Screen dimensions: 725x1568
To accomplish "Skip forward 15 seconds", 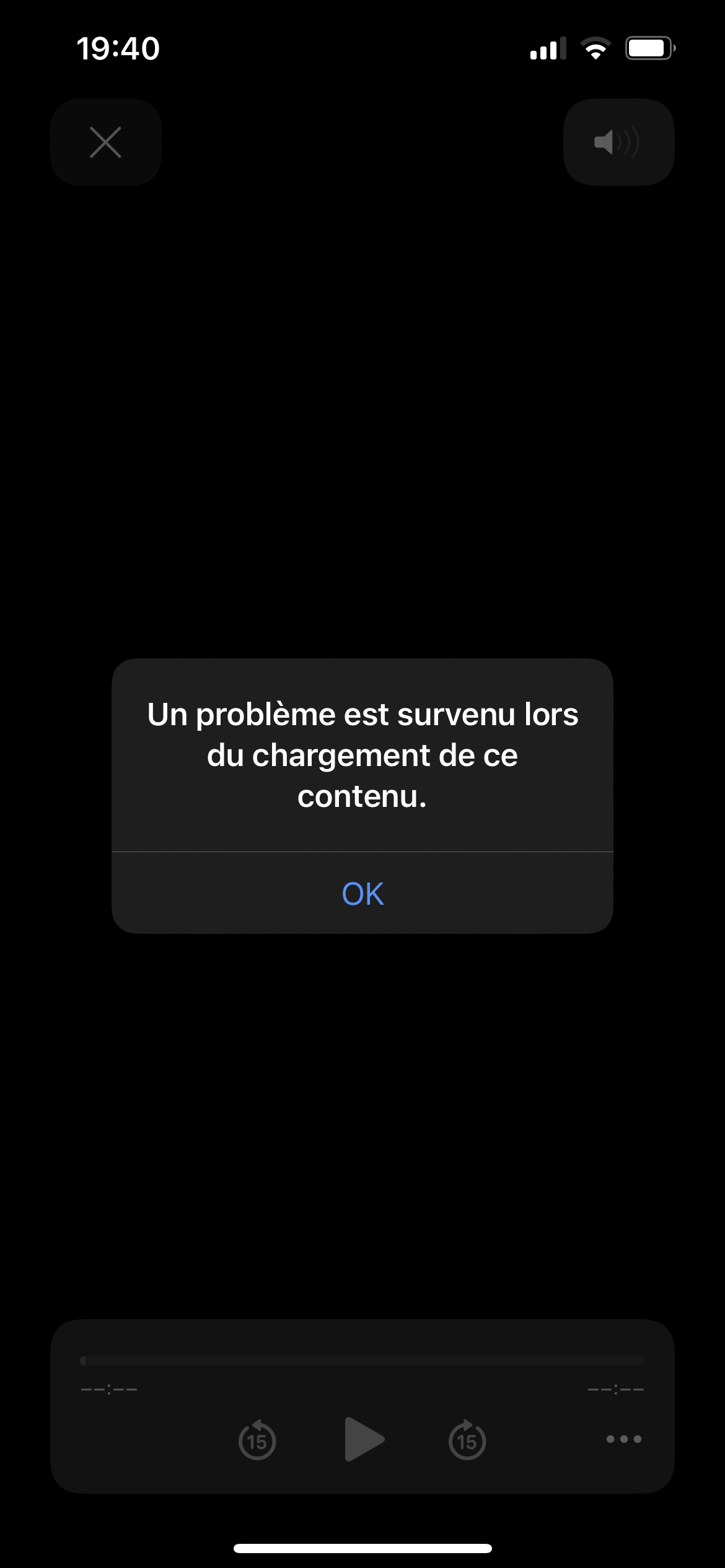I will click(x=467, y=1440).
